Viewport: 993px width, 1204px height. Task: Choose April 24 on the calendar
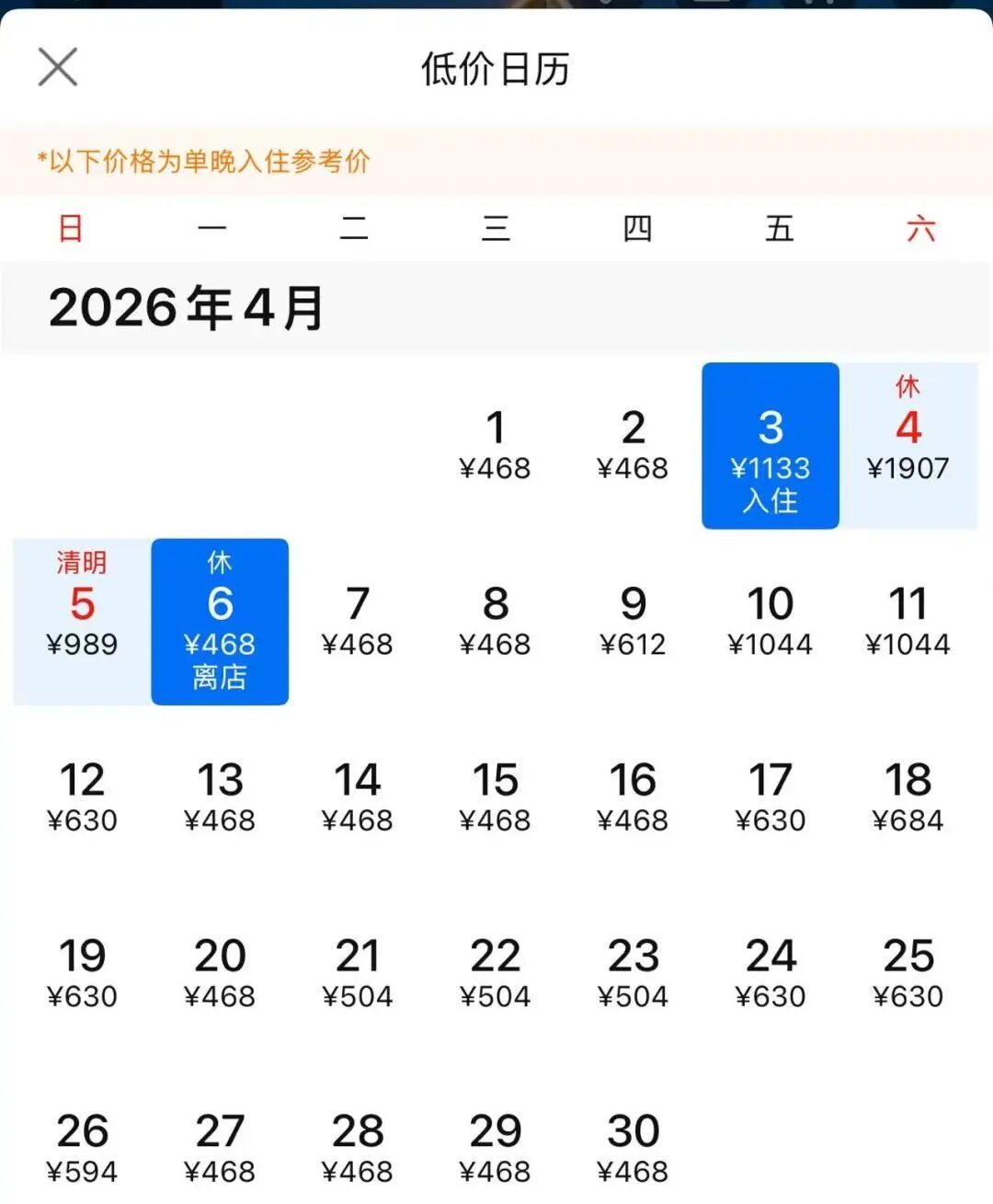(x=770, y=973)
